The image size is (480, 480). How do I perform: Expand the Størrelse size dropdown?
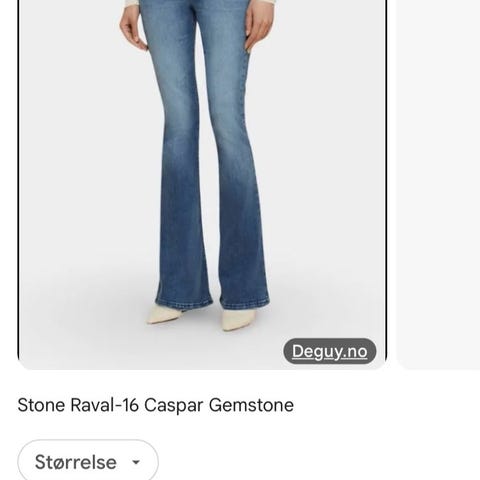pos(88,461)
